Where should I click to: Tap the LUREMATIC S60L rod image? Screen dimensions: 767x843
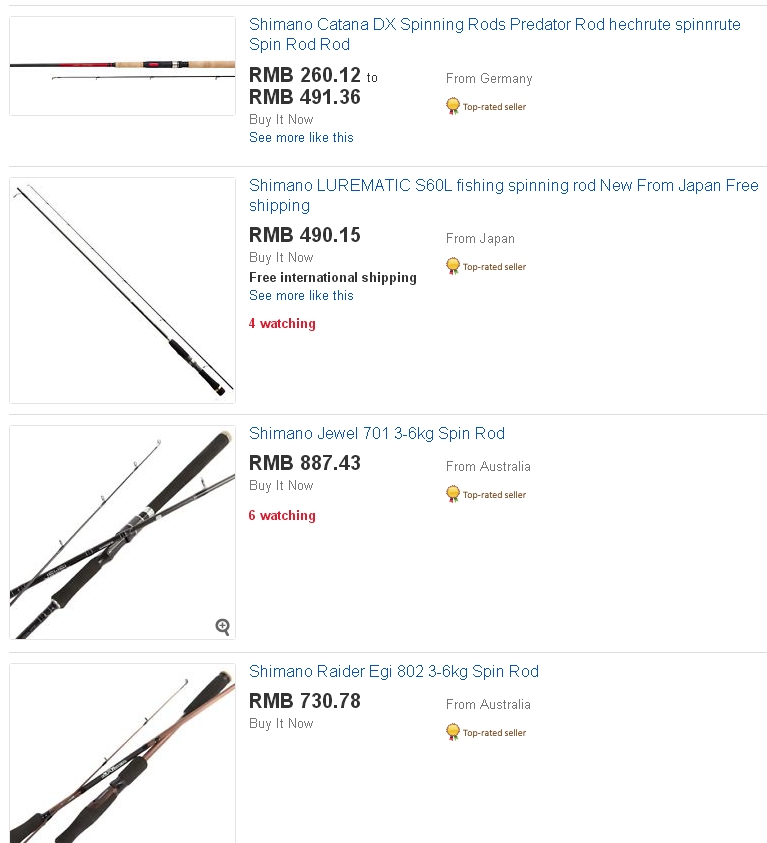tap(122, 290)
